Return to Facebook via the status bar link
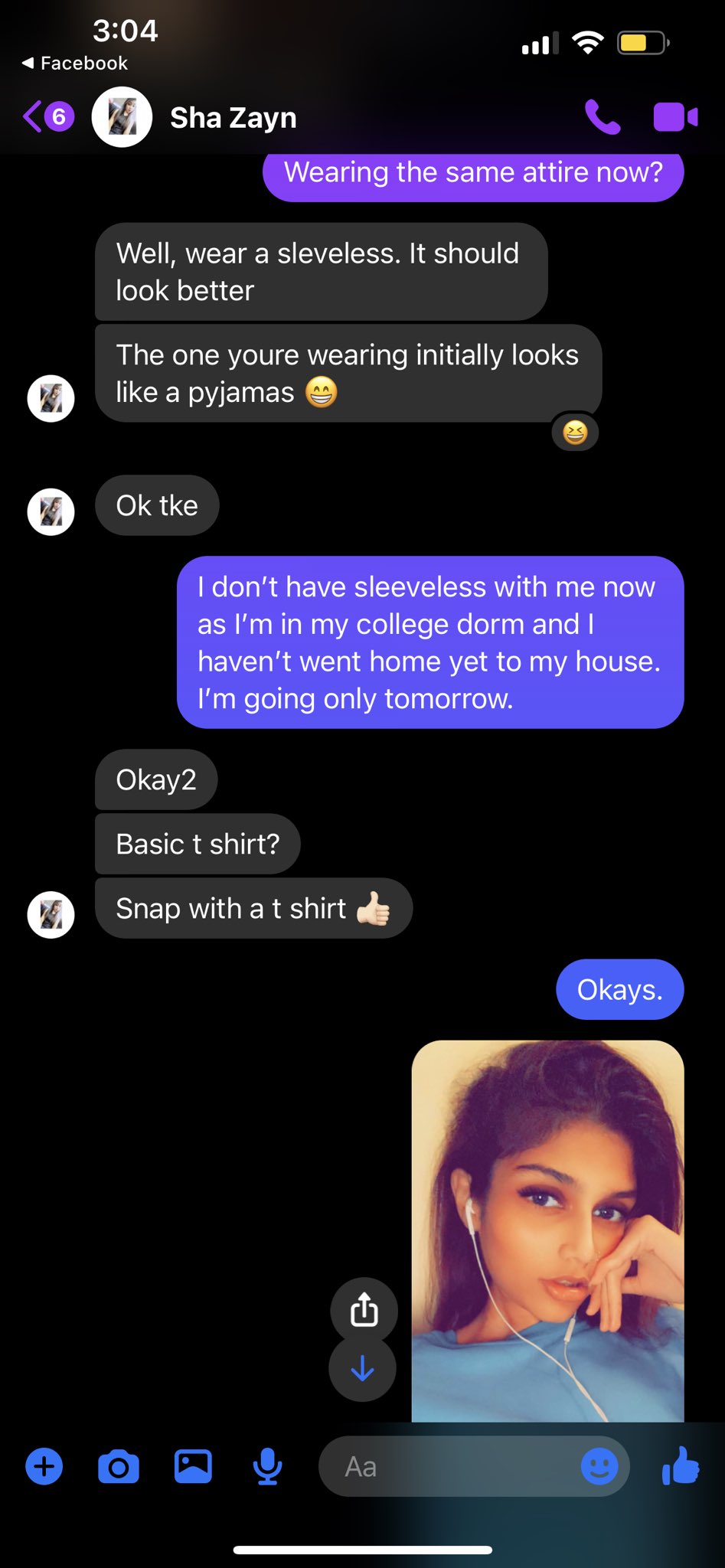 pyautogui.click(x=75, y=63)
